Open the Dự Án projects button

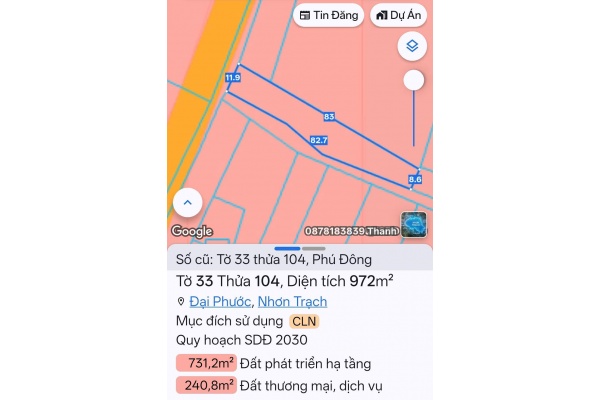coord(397,15)
